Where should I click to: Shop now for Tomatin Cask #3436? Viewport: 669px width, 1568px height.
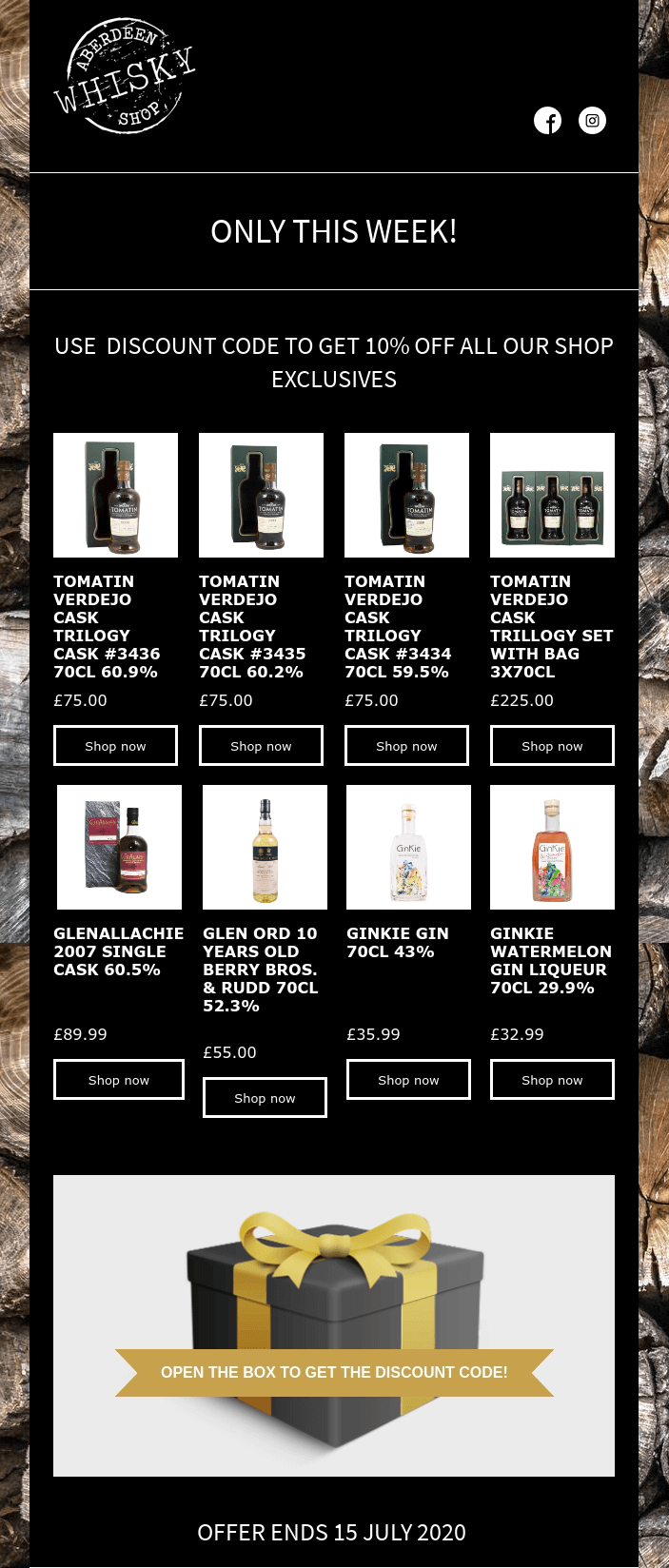click(115, 746)
